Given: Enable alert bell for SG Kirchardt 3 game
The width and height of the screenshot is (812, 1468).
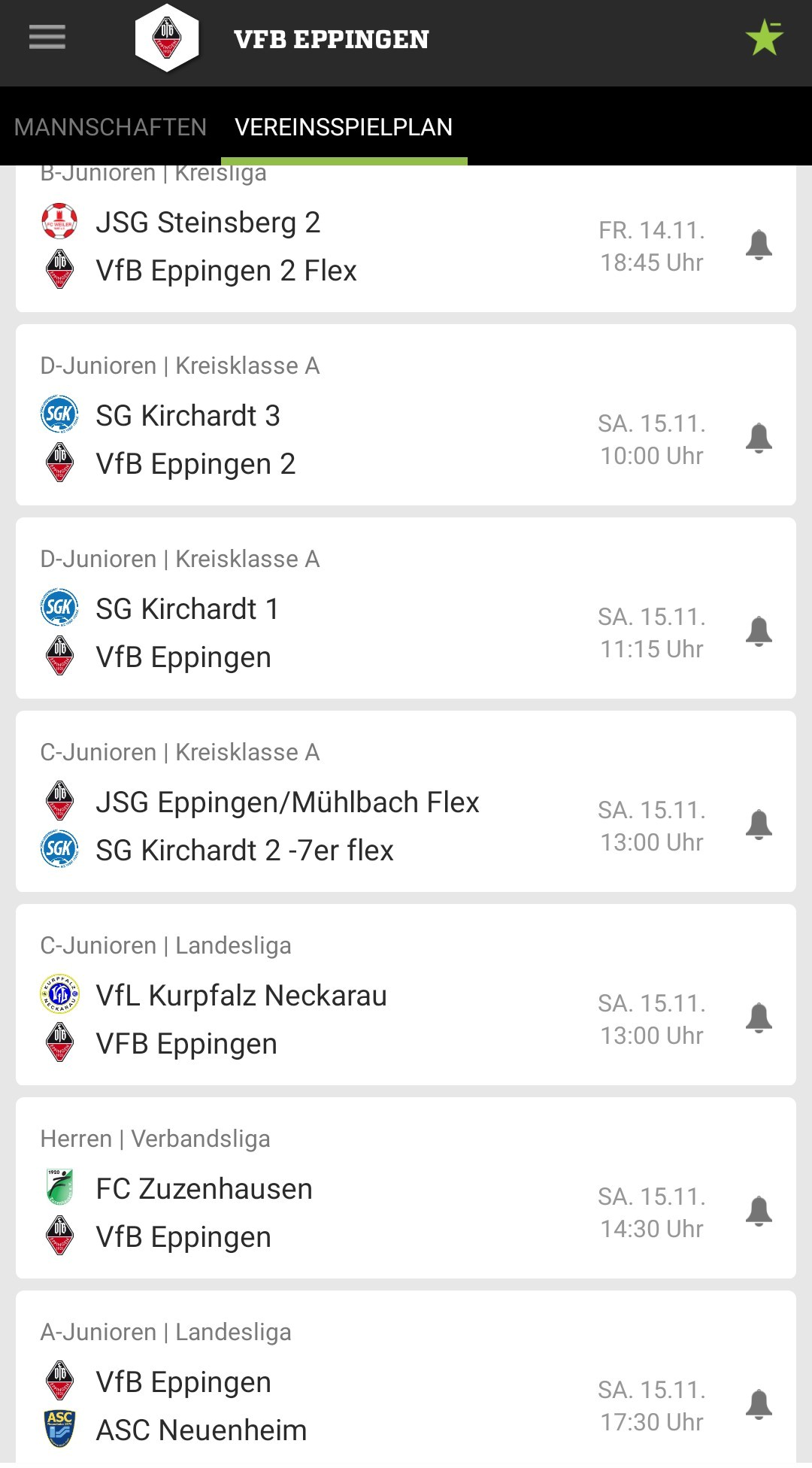Looking at the screenshot, I should 759,438.
